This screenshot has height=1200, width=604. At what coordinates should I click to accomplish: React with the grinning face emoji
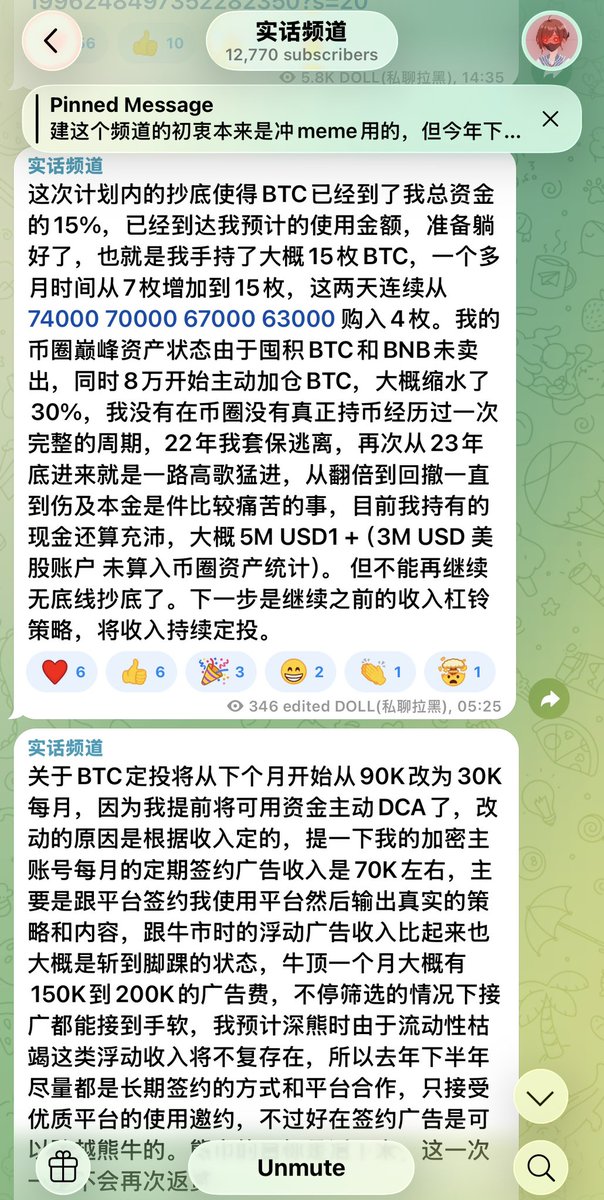(301, 672)
